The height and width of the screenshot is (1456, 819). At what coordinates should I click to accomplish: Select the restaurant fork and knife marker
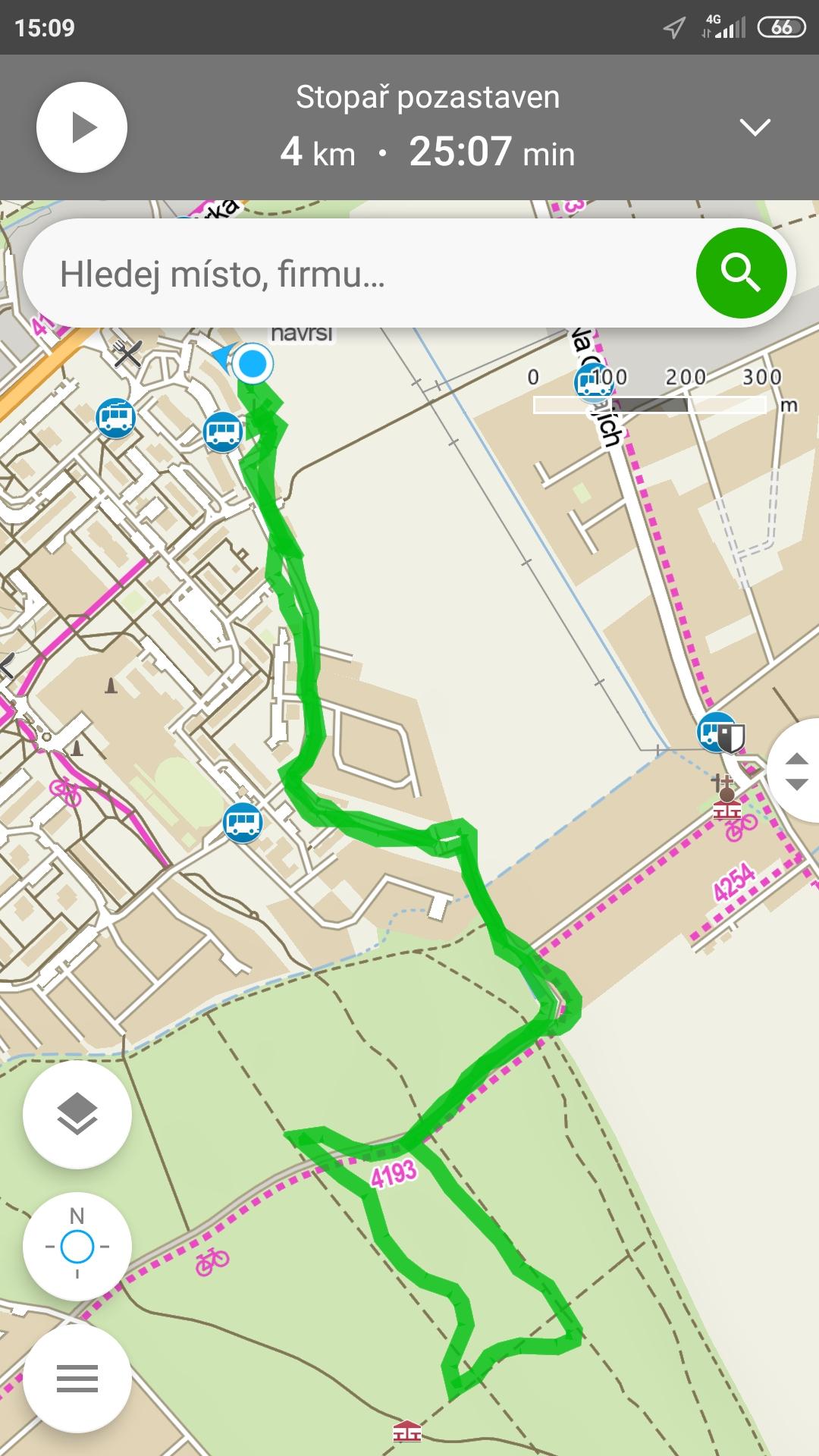(127, 353)
